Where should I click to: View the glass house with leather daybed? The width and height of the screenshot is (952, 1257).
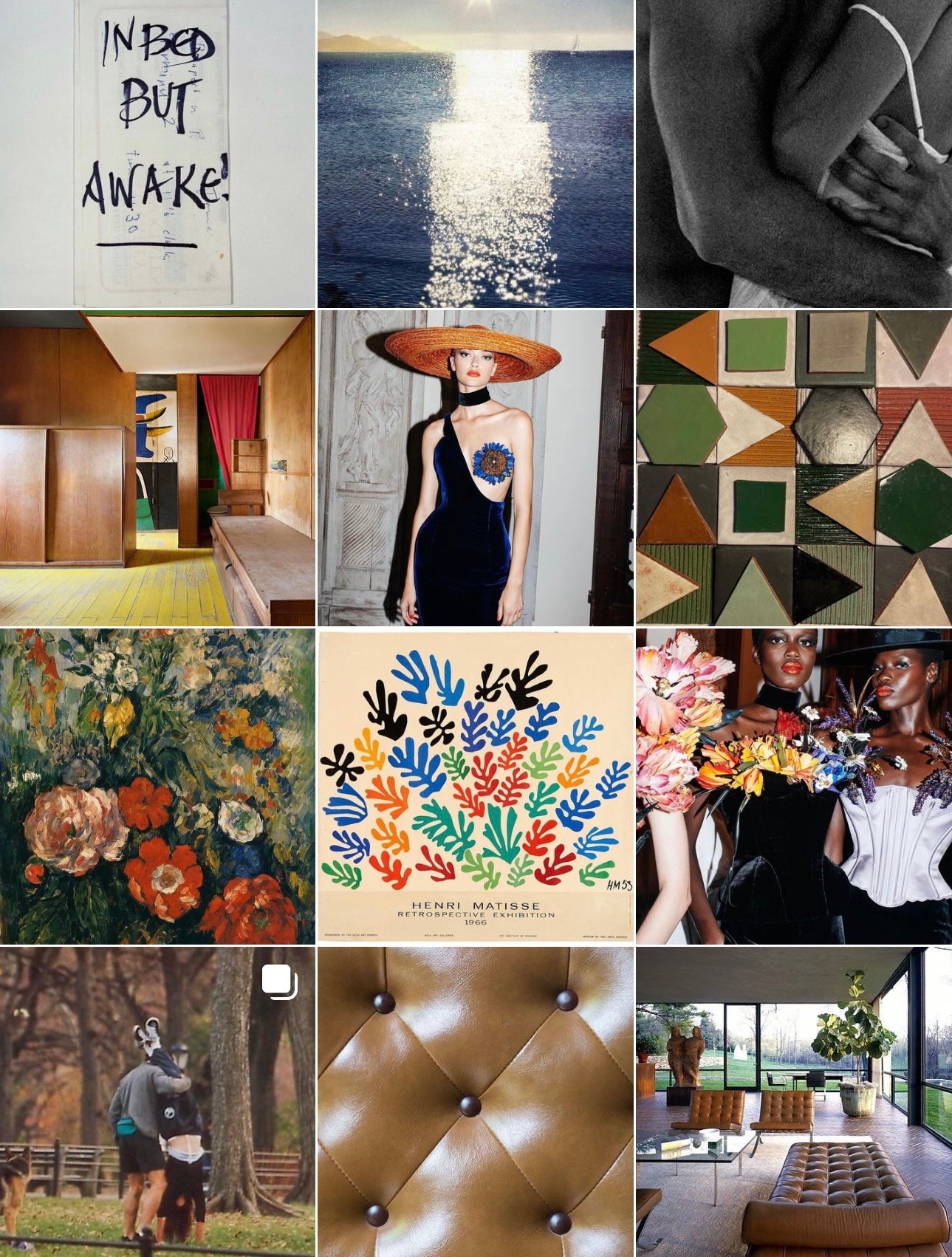tap(794, 1102)
